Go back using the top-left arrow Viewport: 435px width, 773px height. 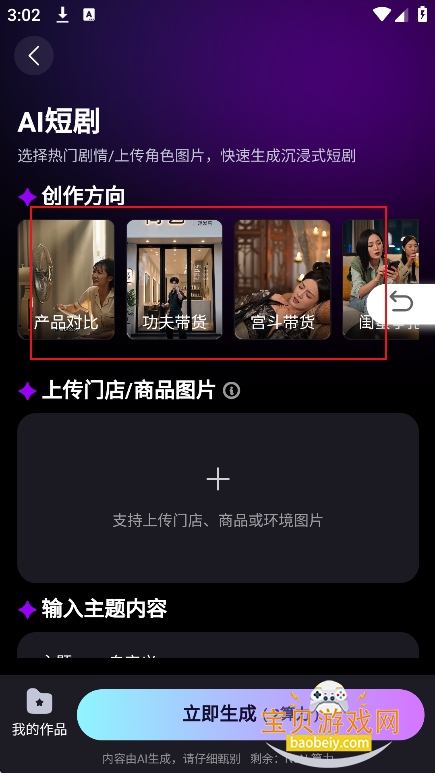[x=34, y=56]
